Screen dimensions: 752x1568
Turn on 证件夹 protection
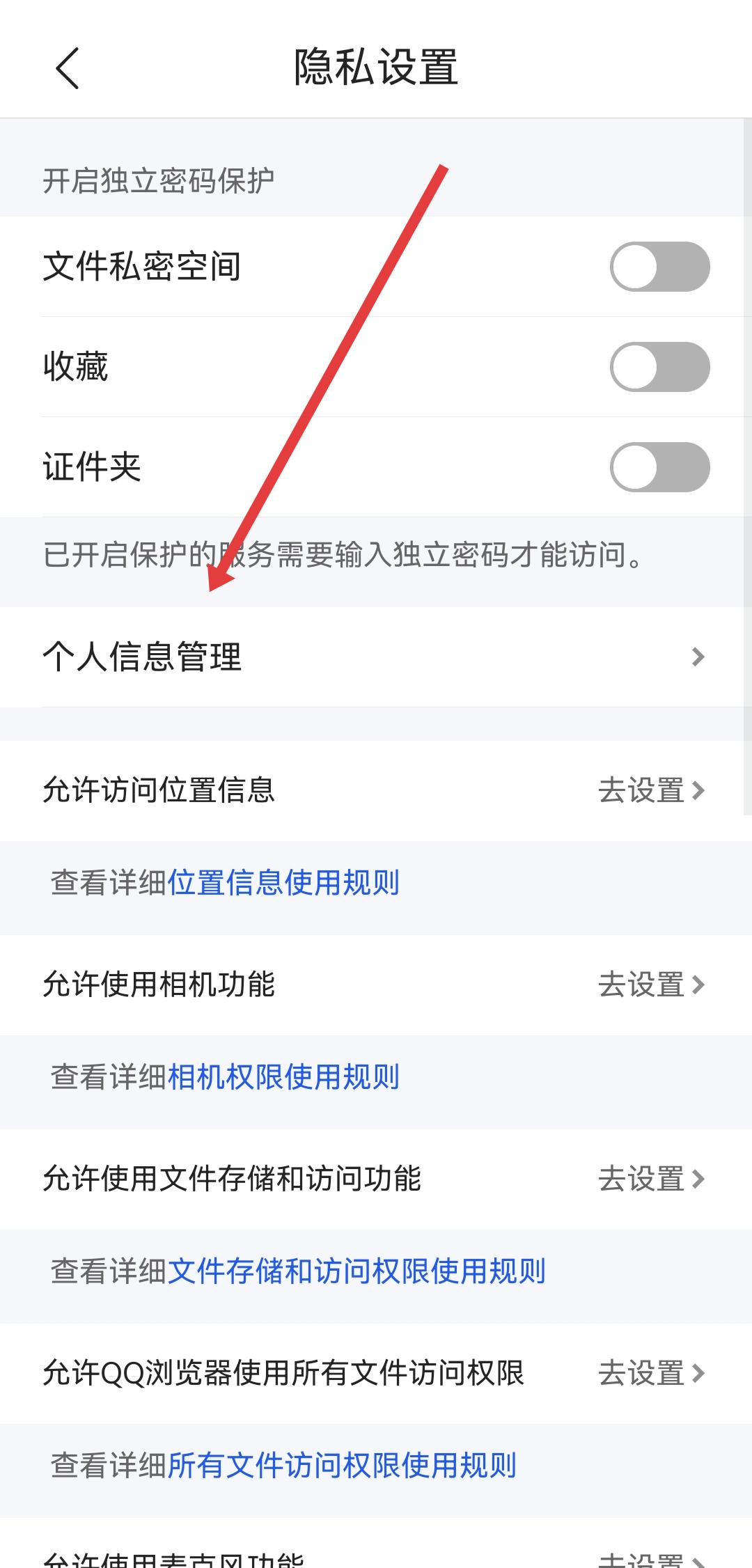coord(659,467)
